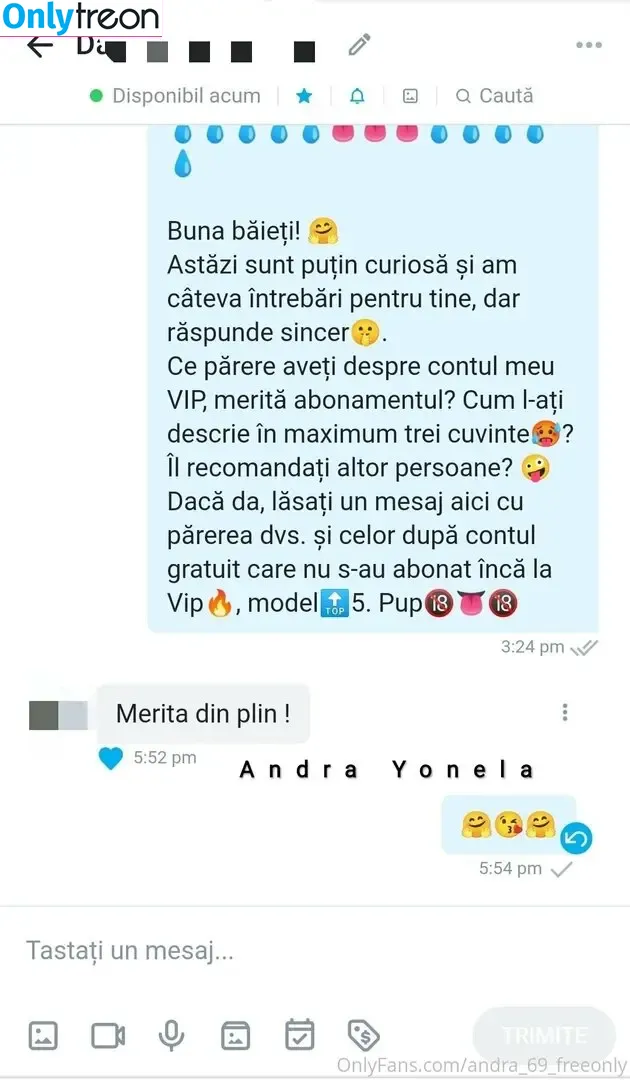Open the chat media gallery icon
630x1080 pixels.
[x=410, y=96]
